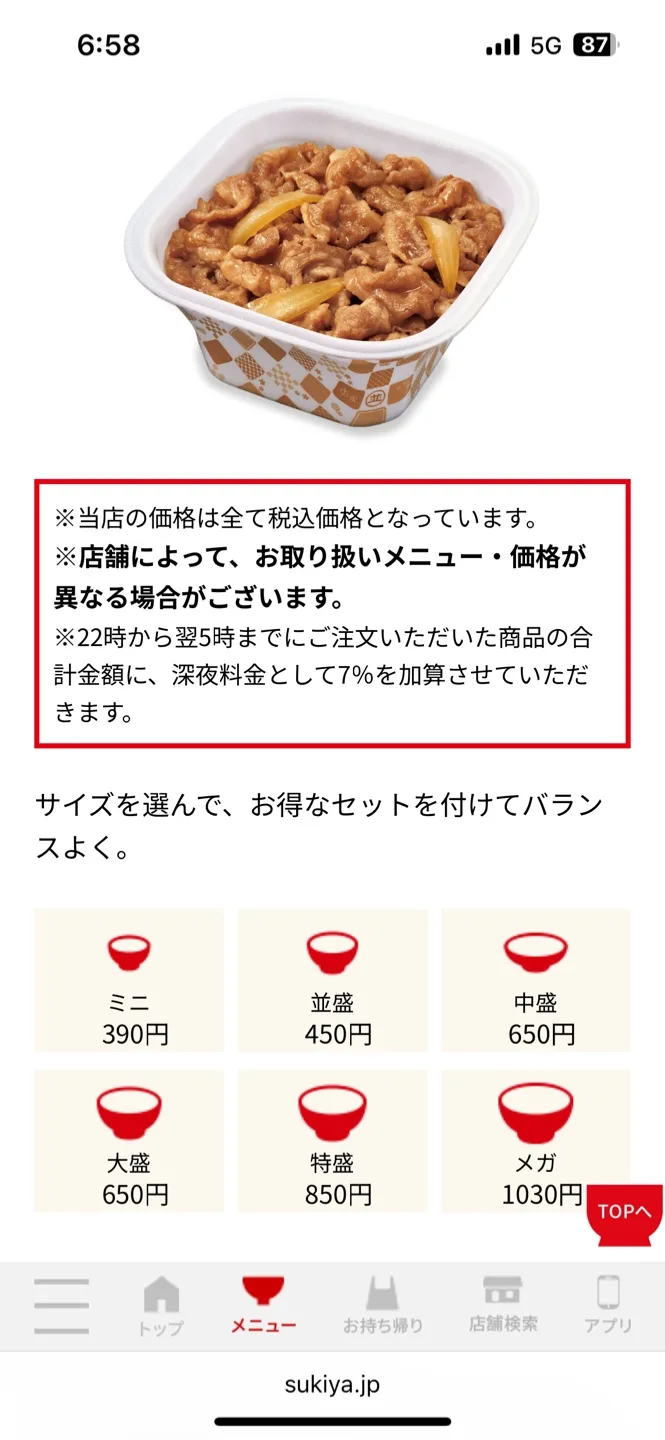
Task: Choose the 並盛 450円 size
Action: coord(332,980)
